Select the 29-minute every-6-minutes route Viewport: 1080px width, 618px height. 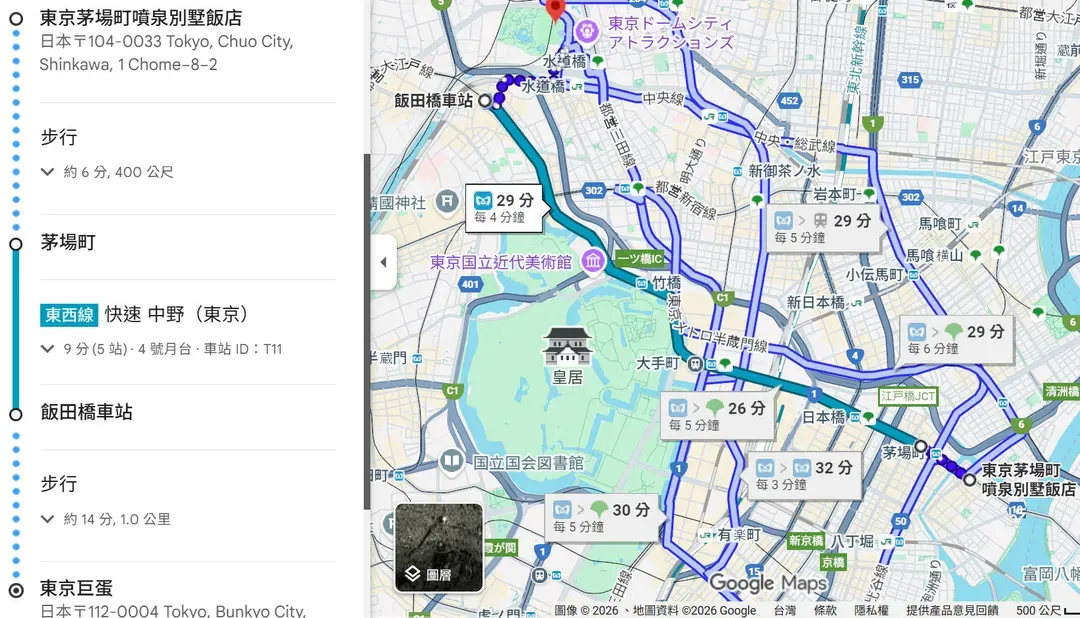956,339
